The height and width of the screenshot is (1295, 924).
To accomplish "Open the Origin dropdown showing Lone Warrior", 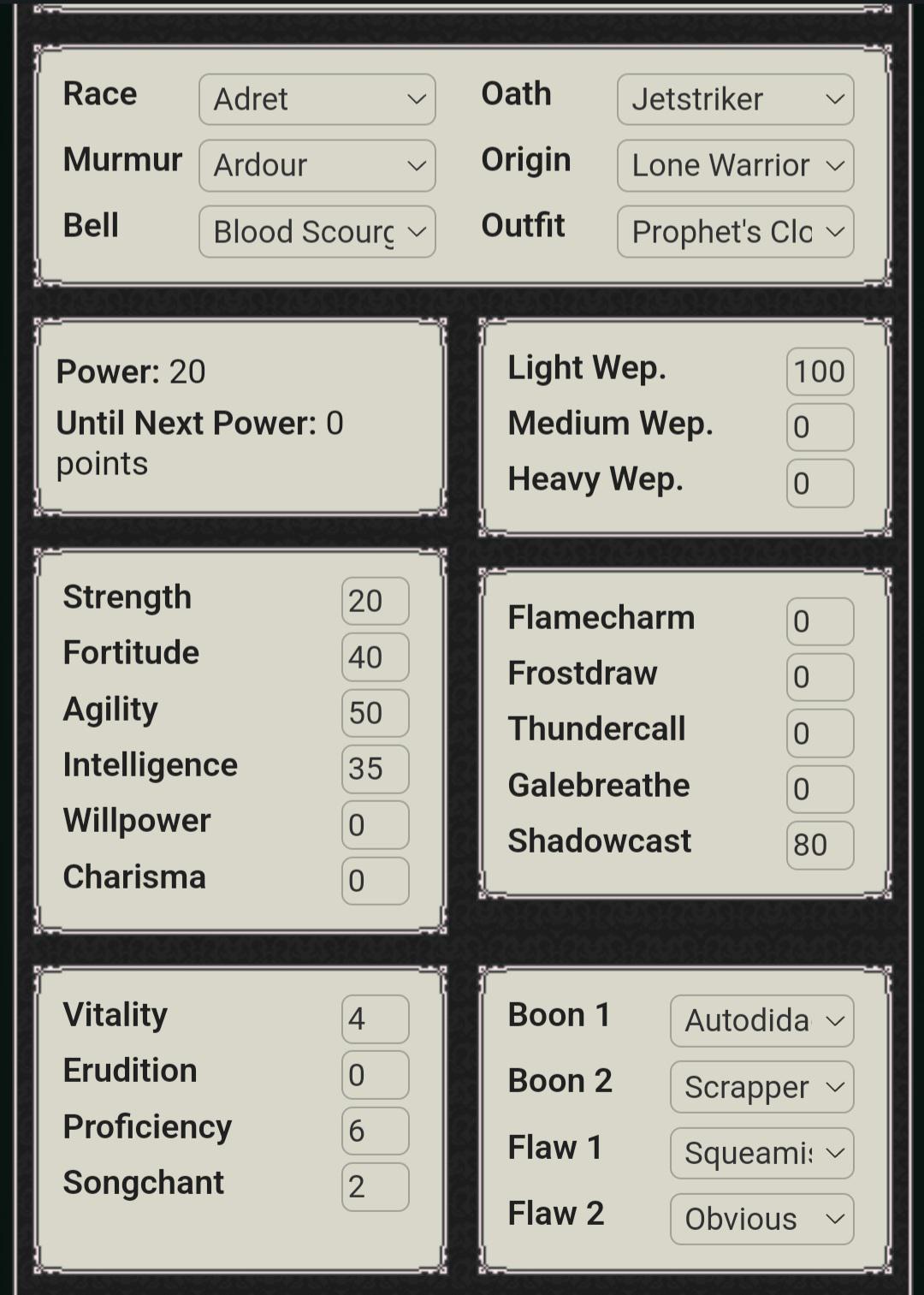I will [x=734, y=166].
